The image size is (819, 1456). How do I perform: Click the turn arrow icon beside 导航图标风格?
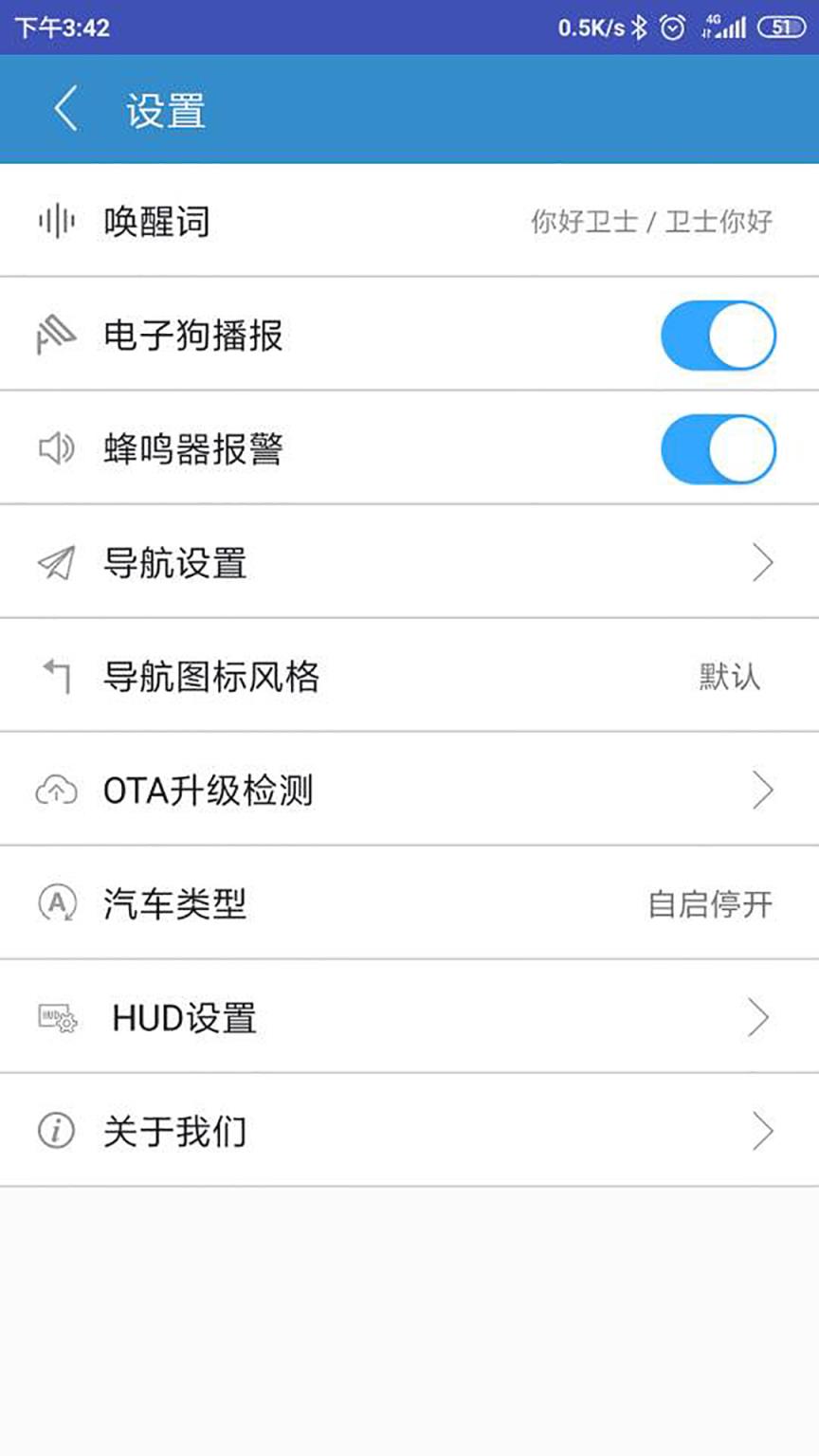pyautogui.click(x=57, y=676)
